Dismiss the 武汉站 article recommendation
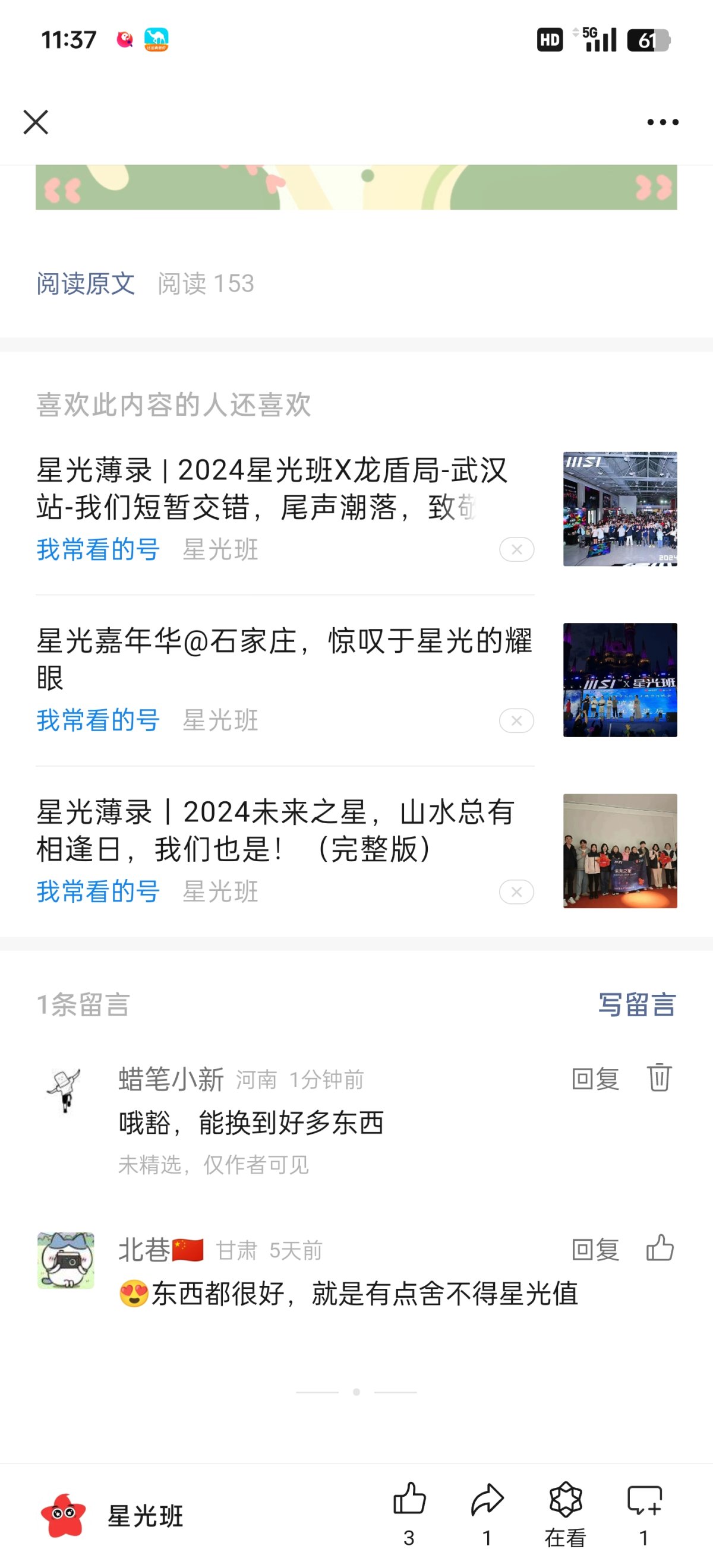 tap(516, 549)
